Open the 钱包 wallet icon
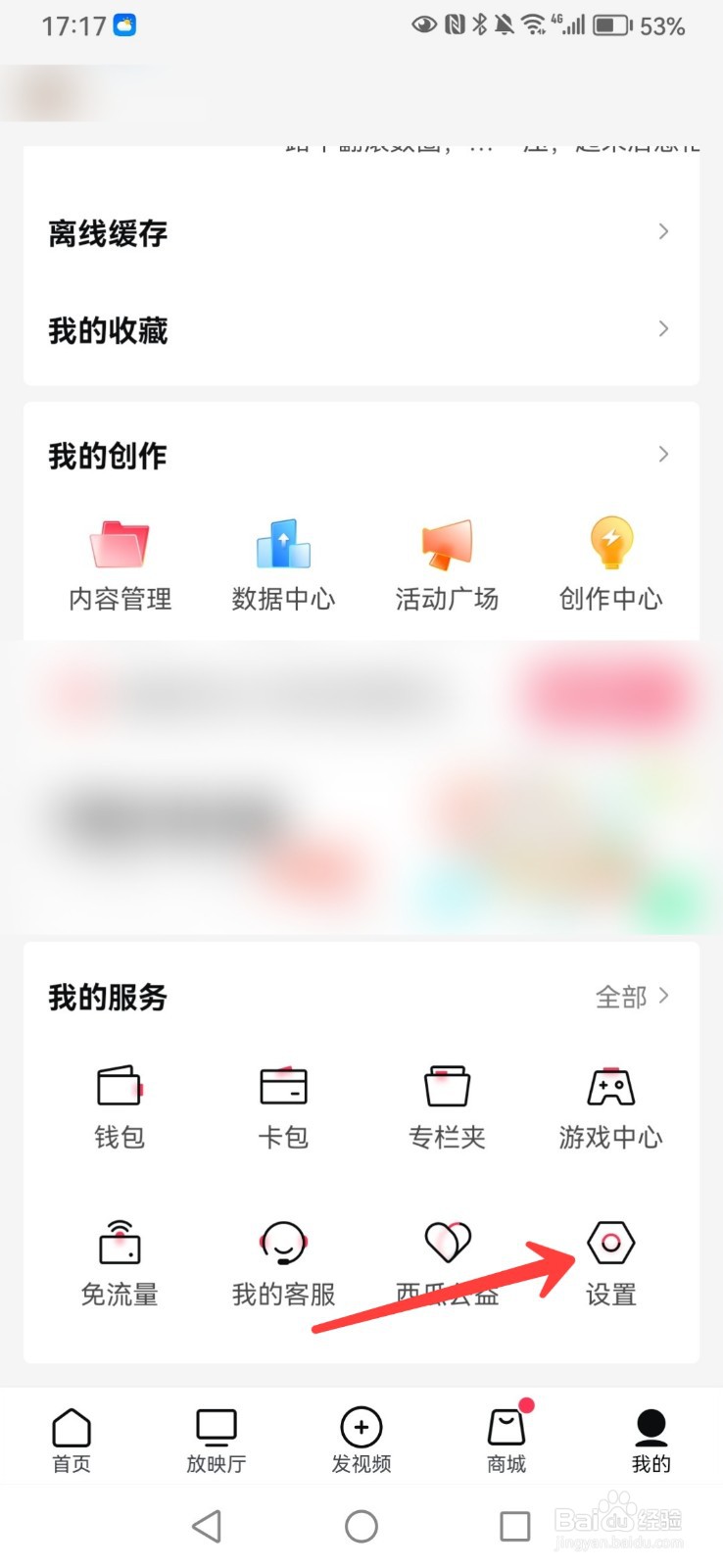This screenshot has width=723, height=1568. 119,1102
